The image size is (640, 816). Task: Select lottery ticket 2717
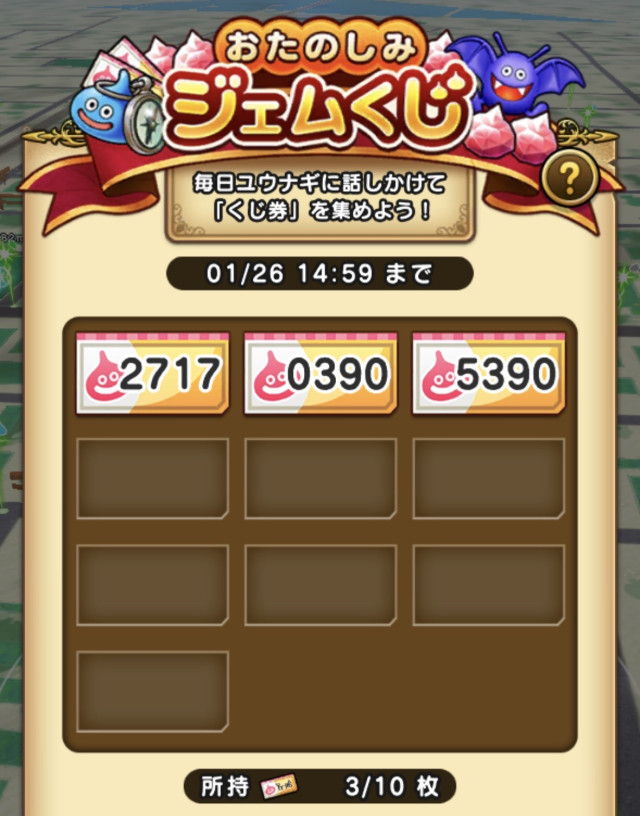click(153, 373)
